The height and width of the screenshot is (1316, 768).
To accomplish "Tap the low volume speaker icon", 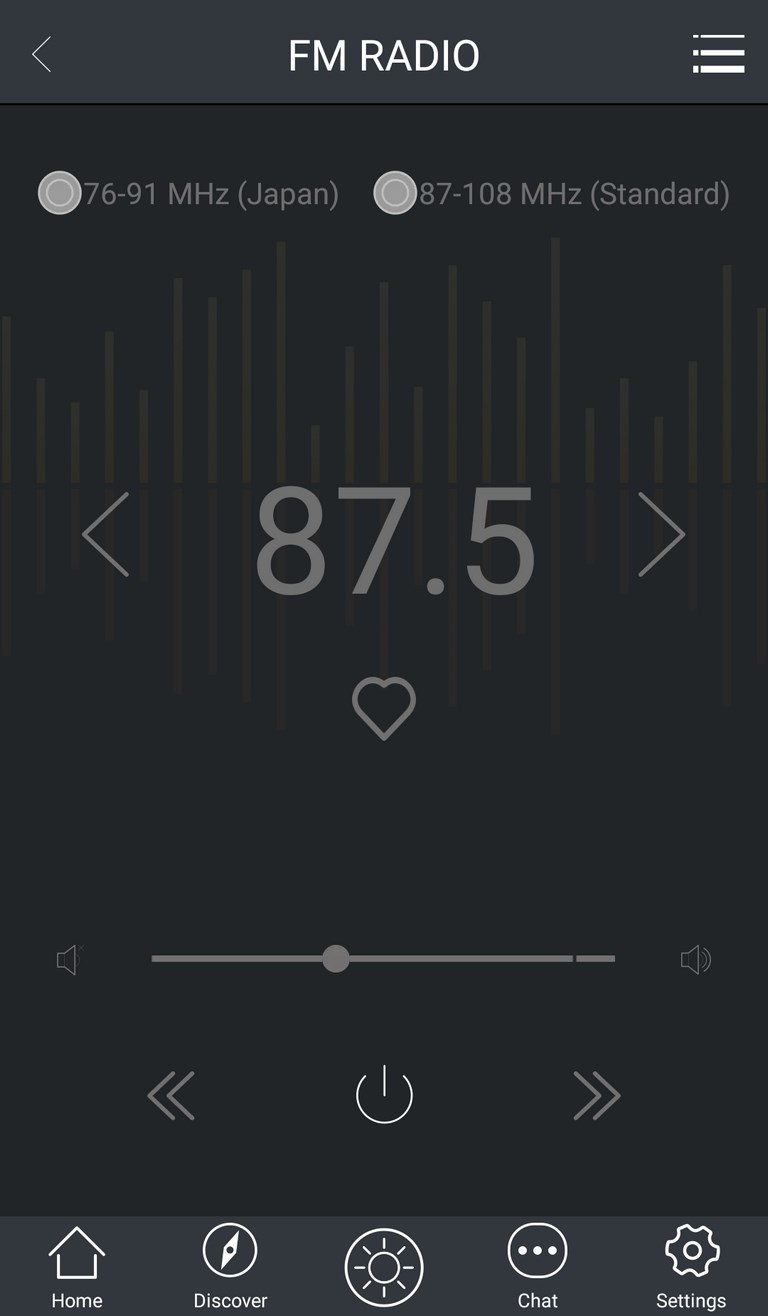I will point(68,961).
